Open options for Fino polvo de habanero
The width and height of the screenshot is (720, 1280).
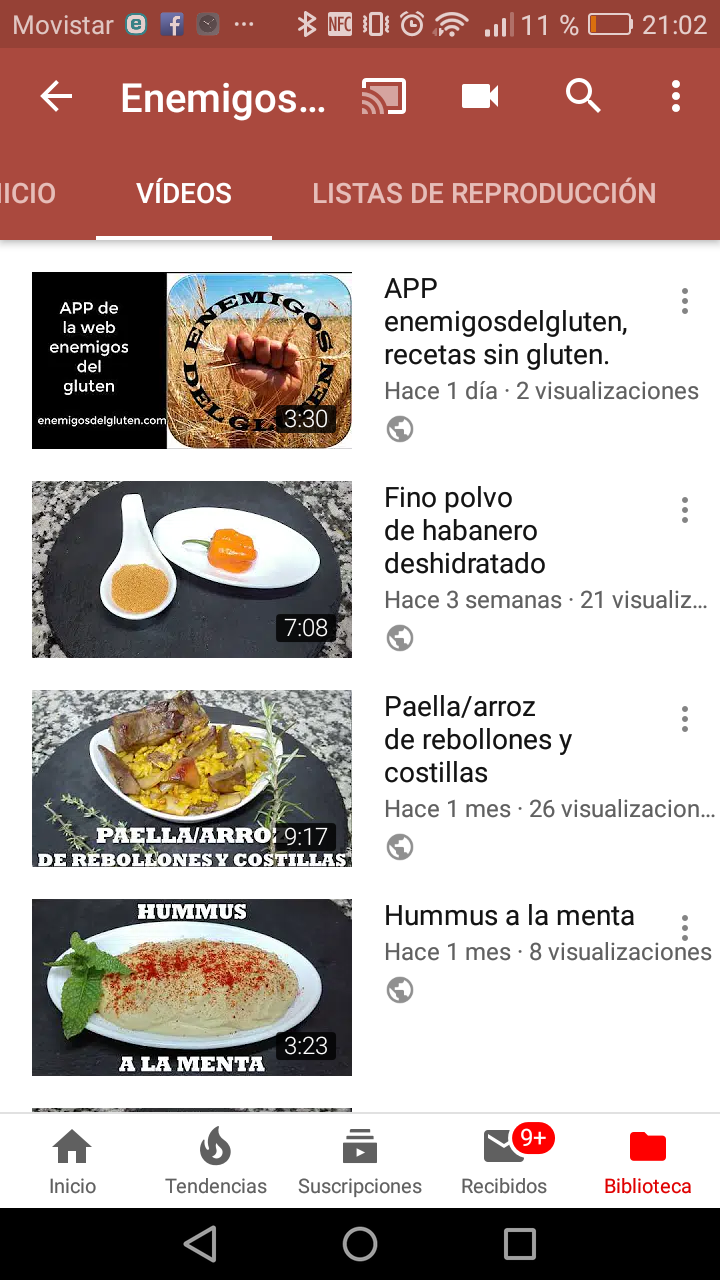click(x=685, y=510)
